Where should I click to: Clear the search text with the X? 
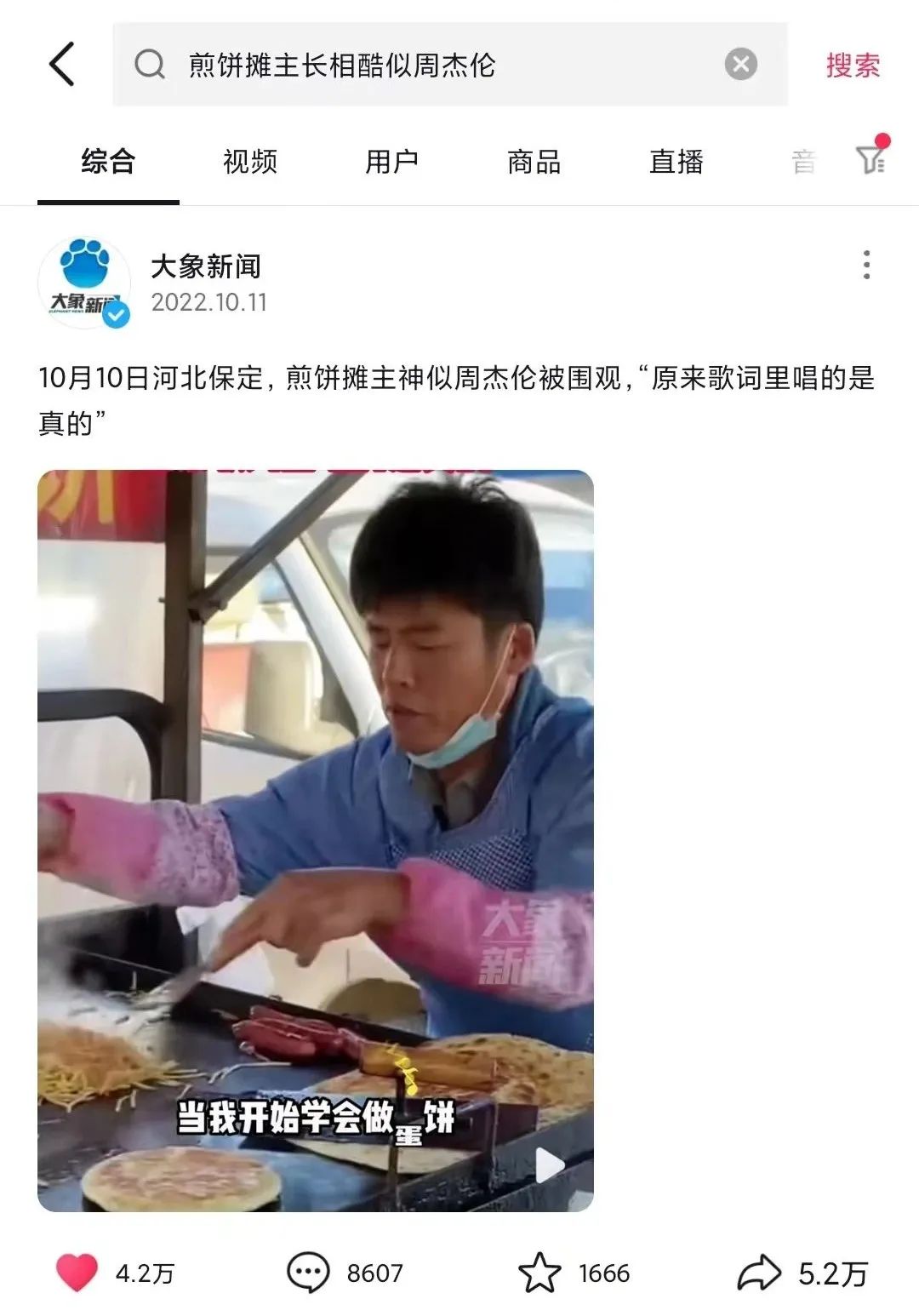740,65
